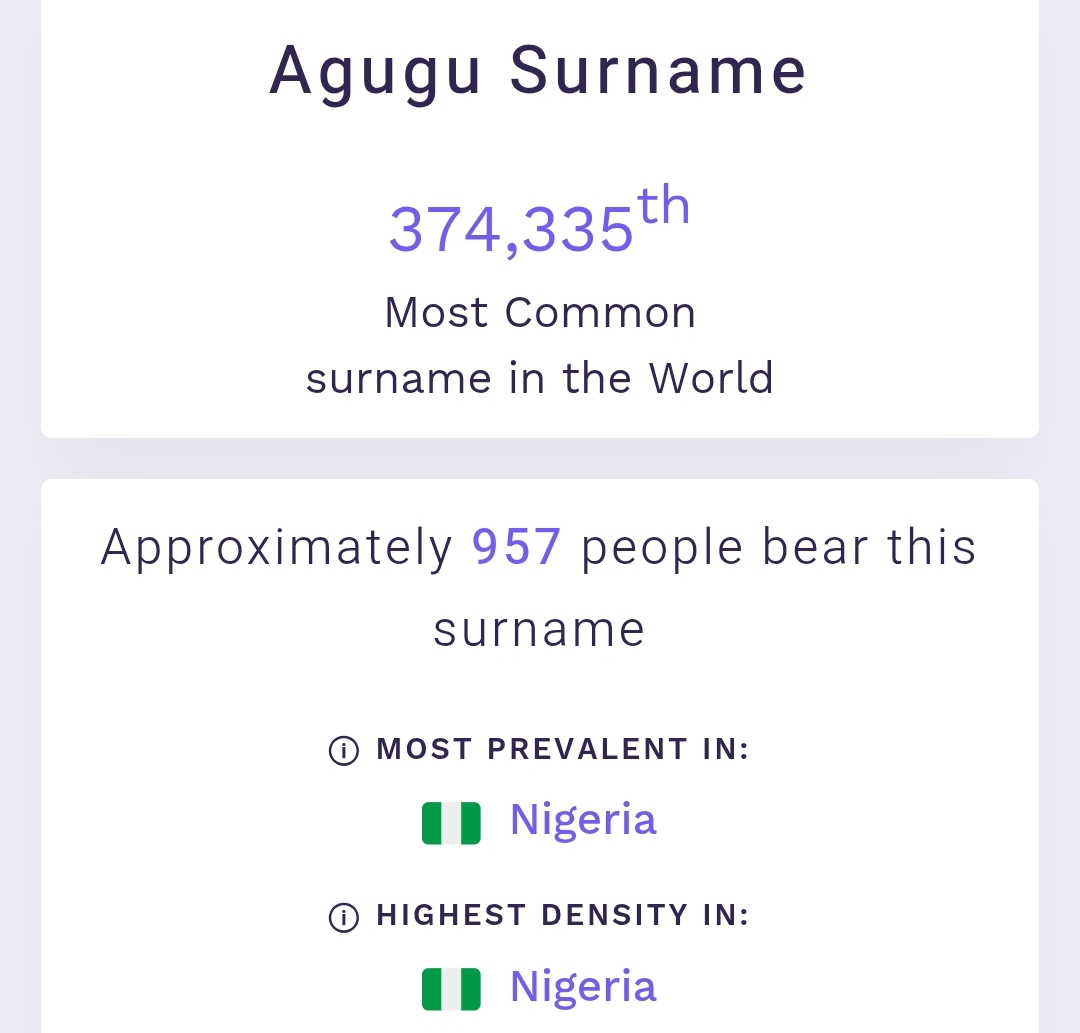Open the Nigeria link under Highest Density In

[582, 986]
